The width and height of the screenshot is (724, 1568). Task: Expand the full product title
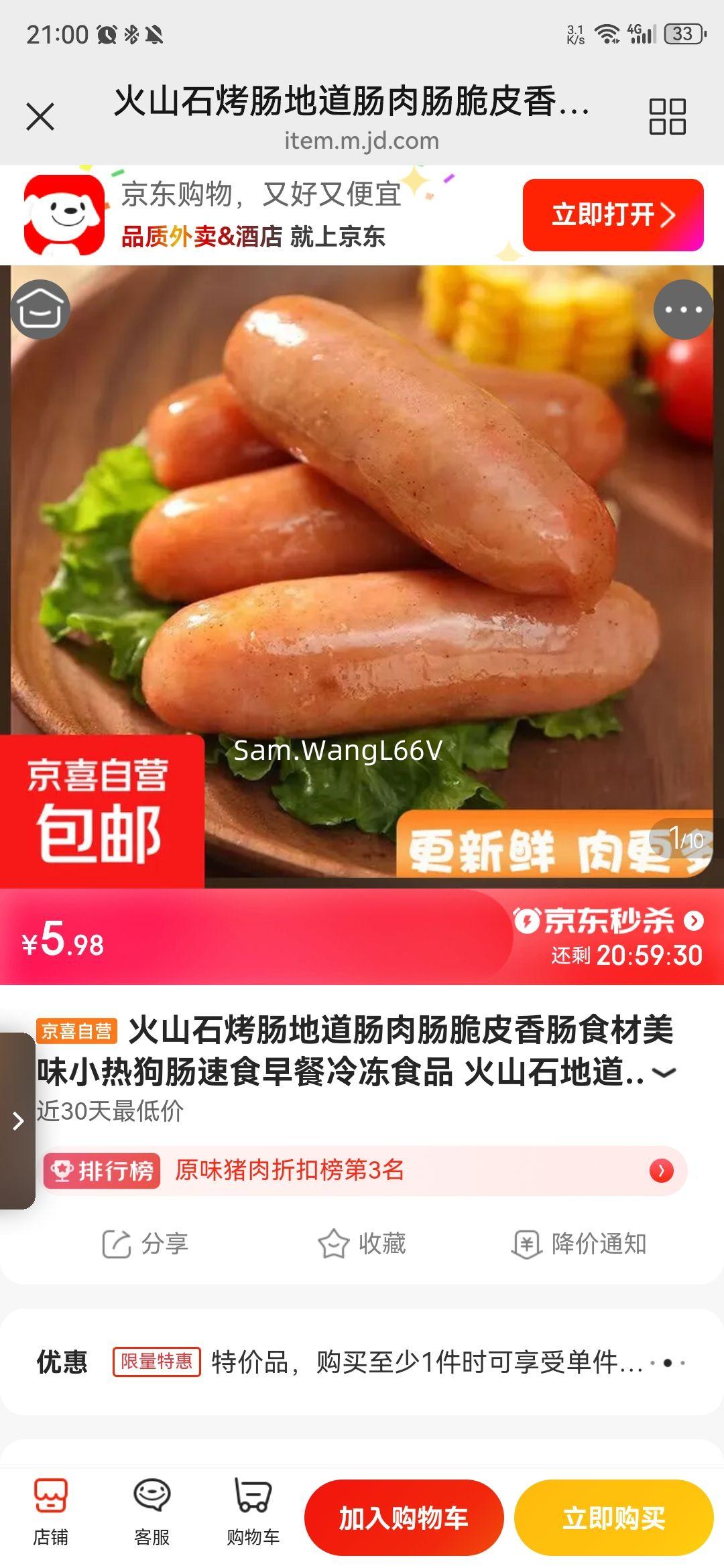coord(664,1073)
